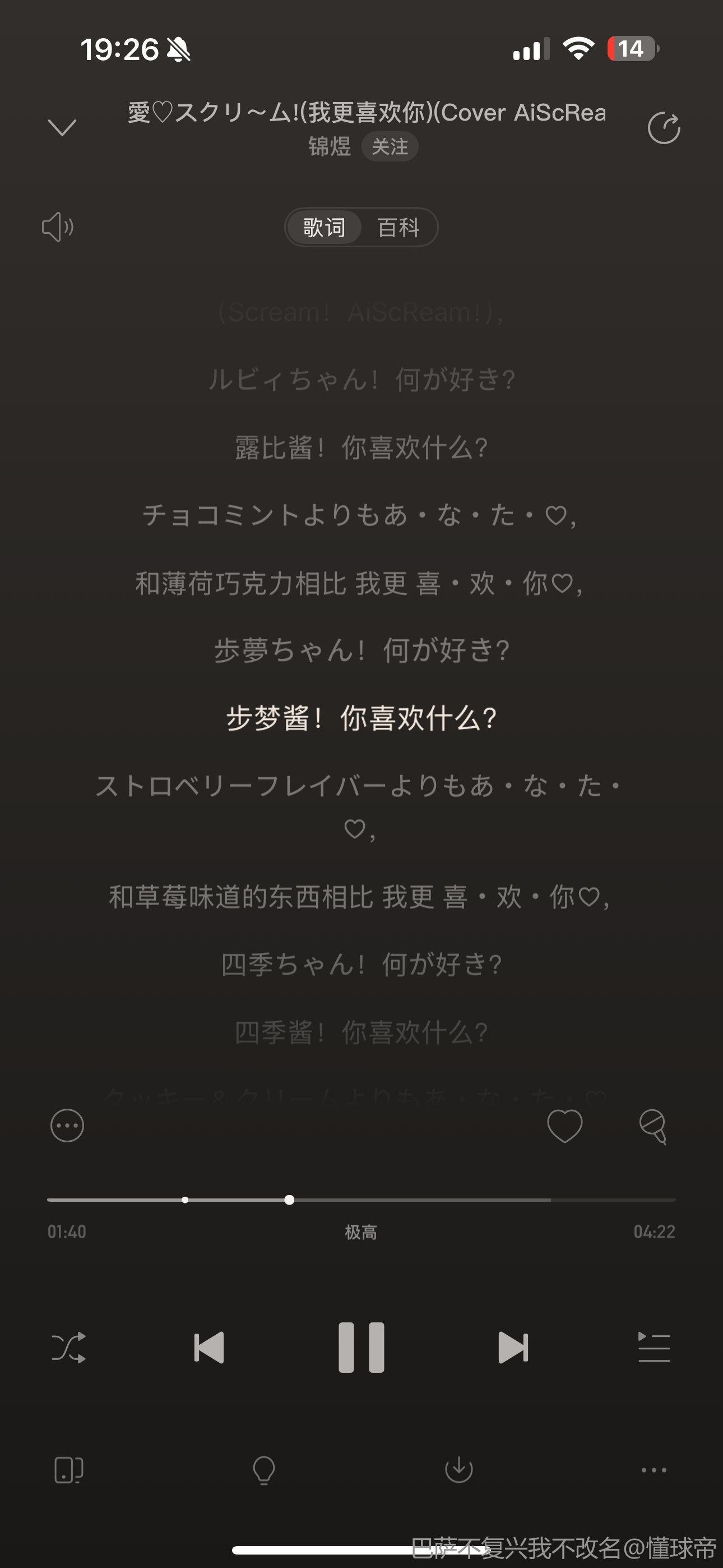Tap the lightbulb icon
This screenshot has width=723, height=1568.
263,1470
